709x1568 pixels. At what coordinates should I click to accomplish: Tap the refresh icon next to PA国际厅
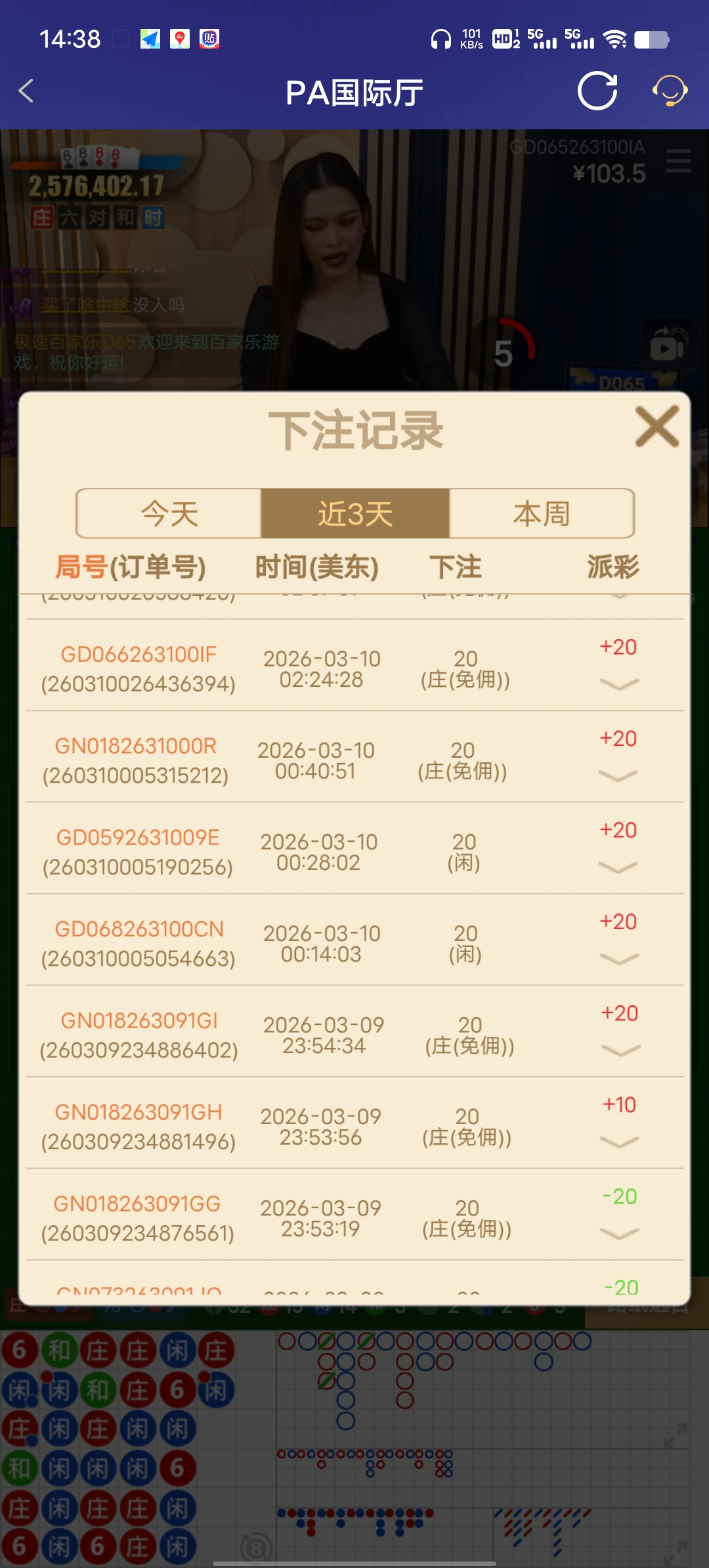coord(596,92)
